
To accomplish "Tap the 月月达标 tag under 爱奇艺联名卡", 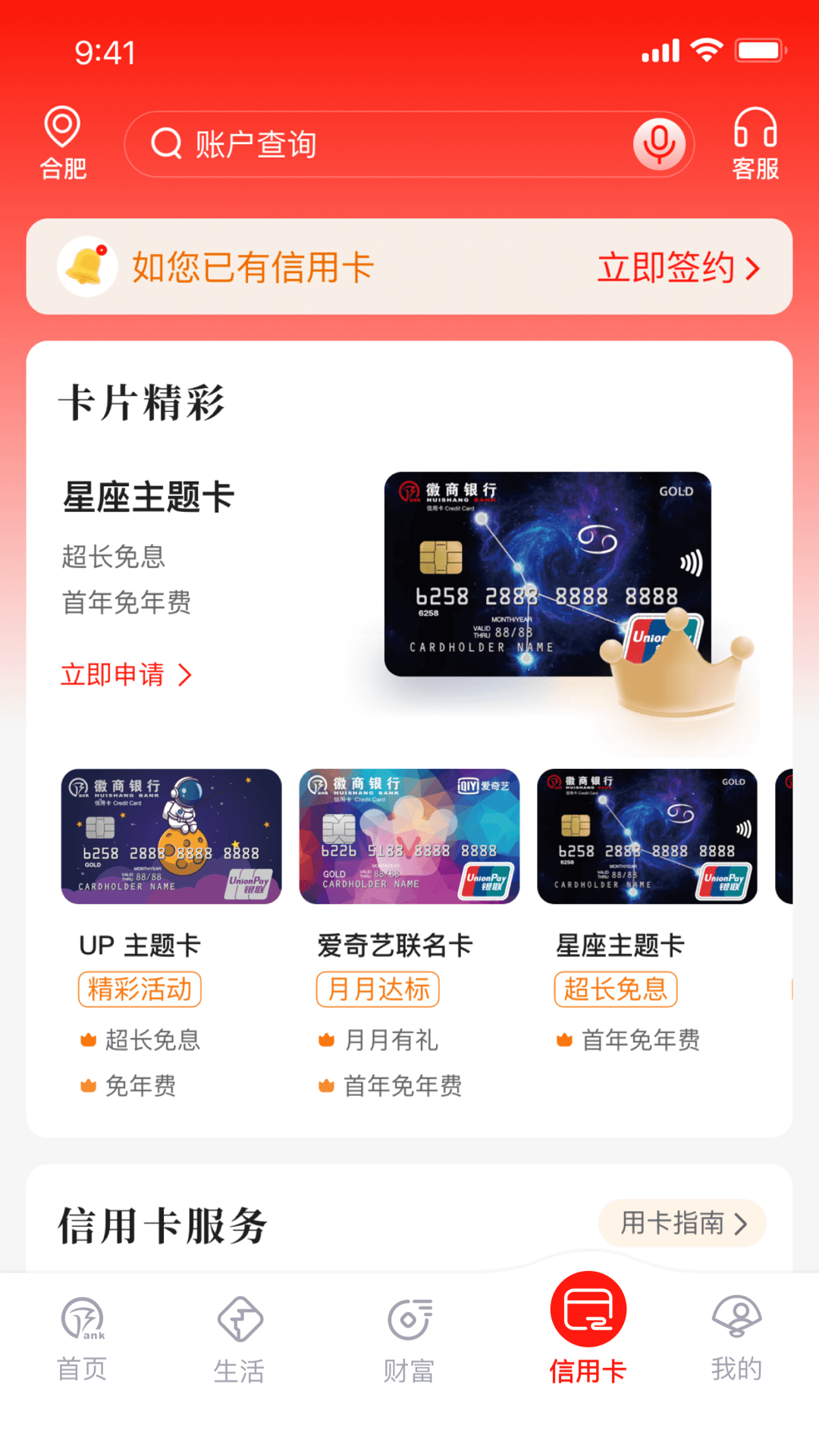I will 377,990.
